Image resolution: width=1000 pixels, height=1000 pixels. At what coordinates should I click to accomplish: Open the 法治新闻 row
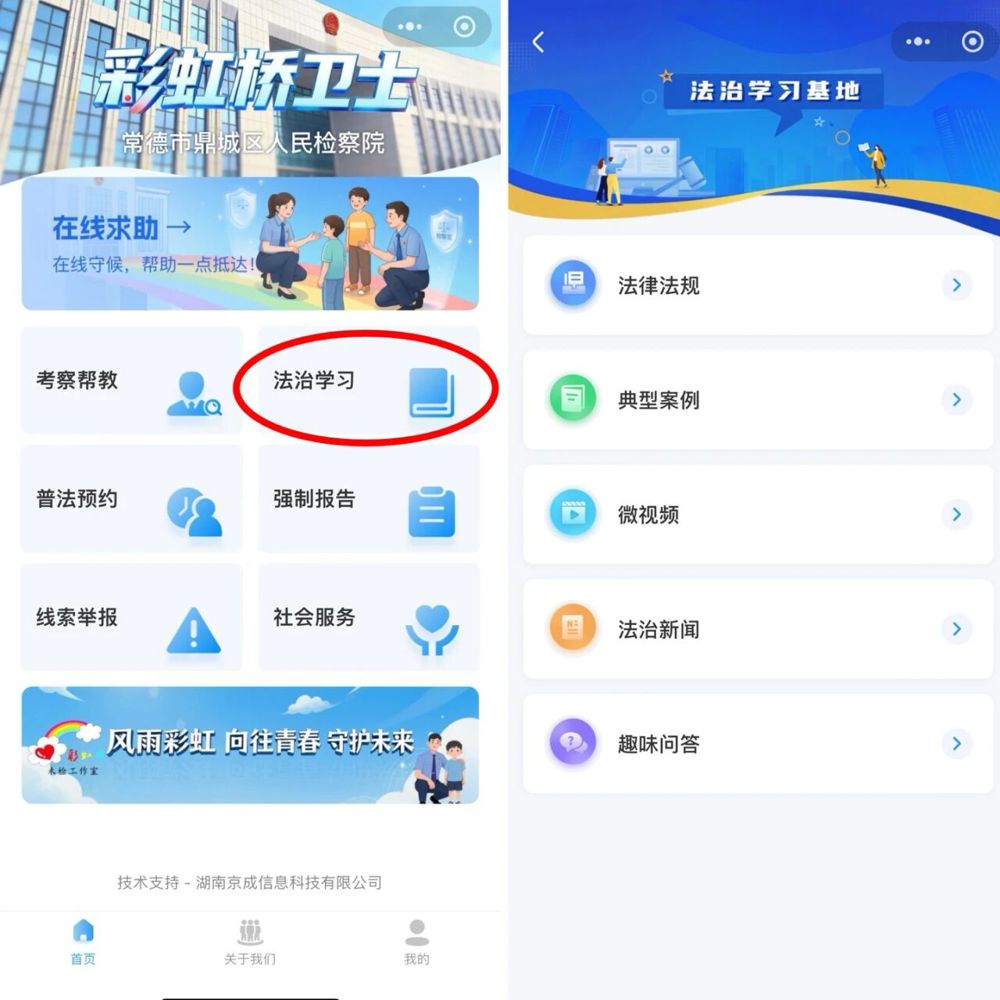[x=758, y=629]
